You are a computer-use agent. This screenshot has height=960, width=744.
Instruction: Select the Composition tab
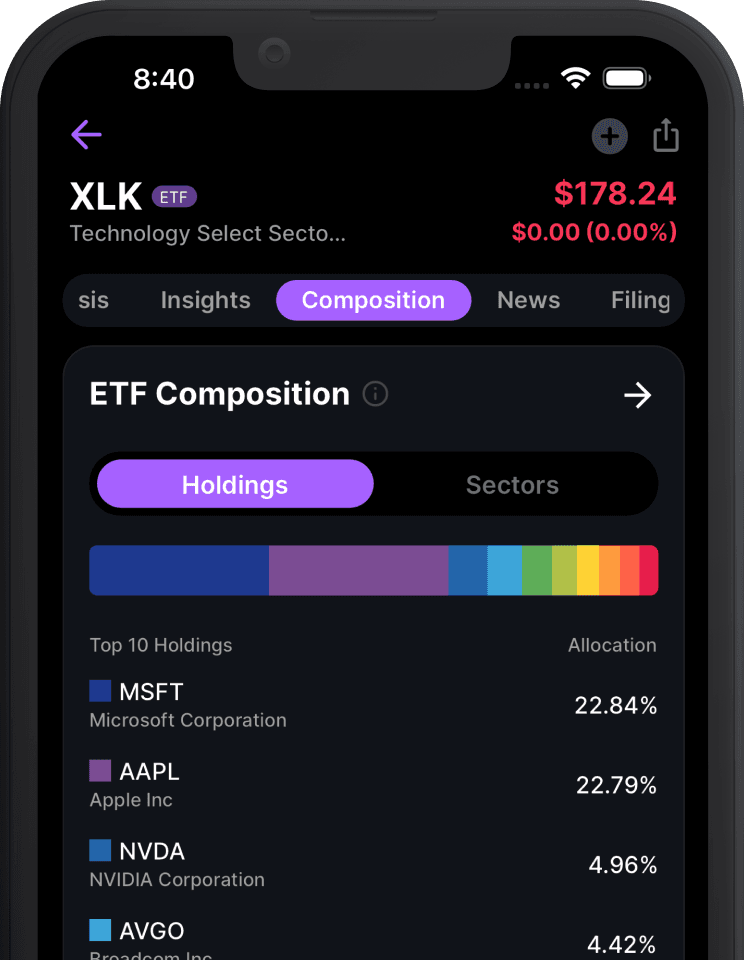[374, 300]
